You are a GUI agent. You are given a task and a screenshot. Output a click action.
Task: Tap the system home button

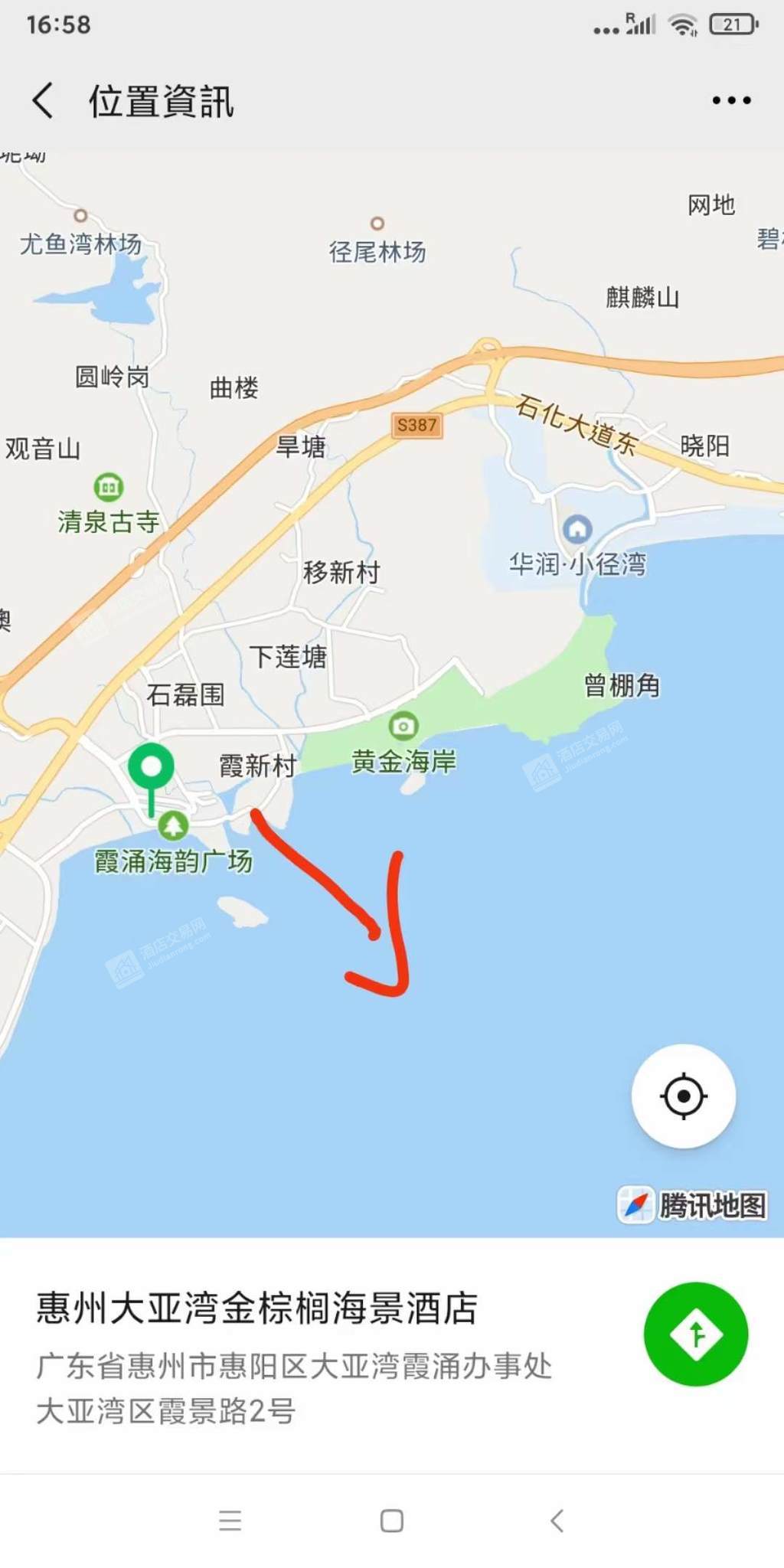coord(392,1521)
